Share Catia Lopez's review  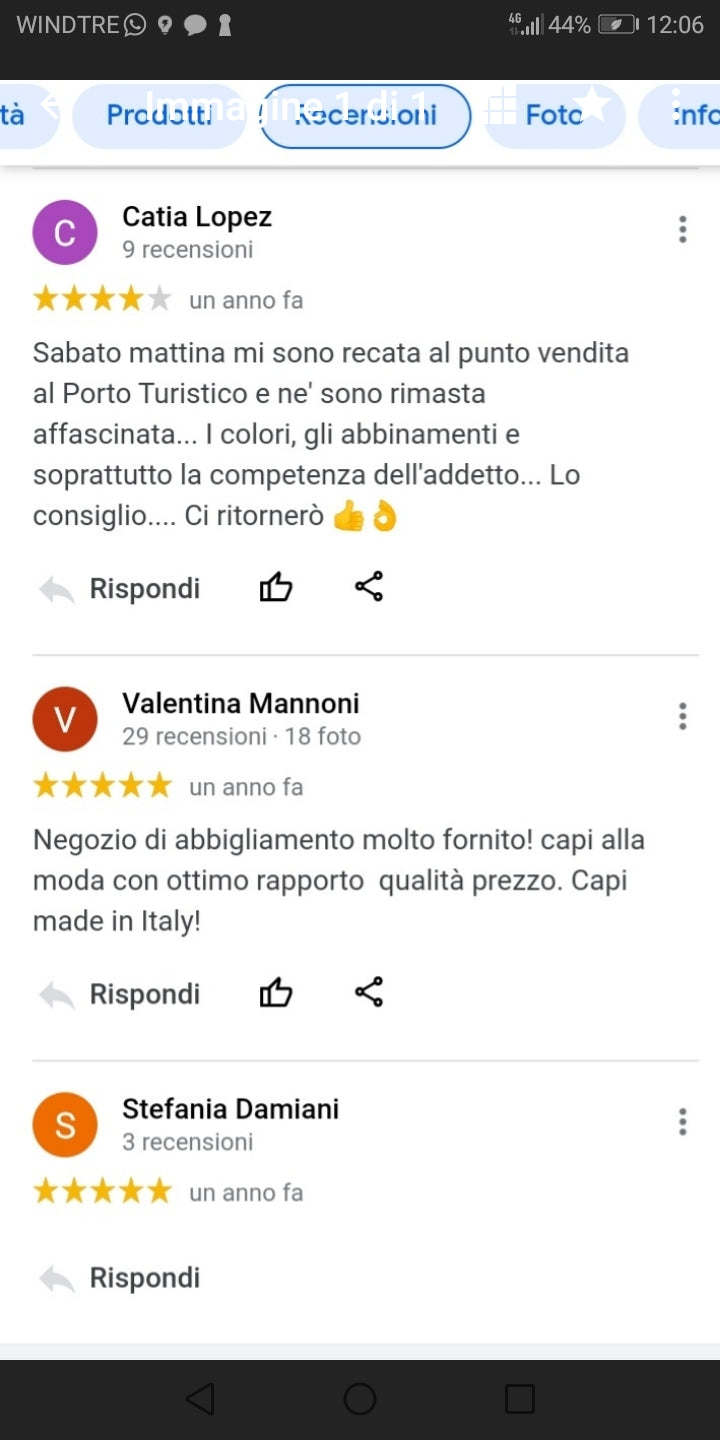coord(369,587)
